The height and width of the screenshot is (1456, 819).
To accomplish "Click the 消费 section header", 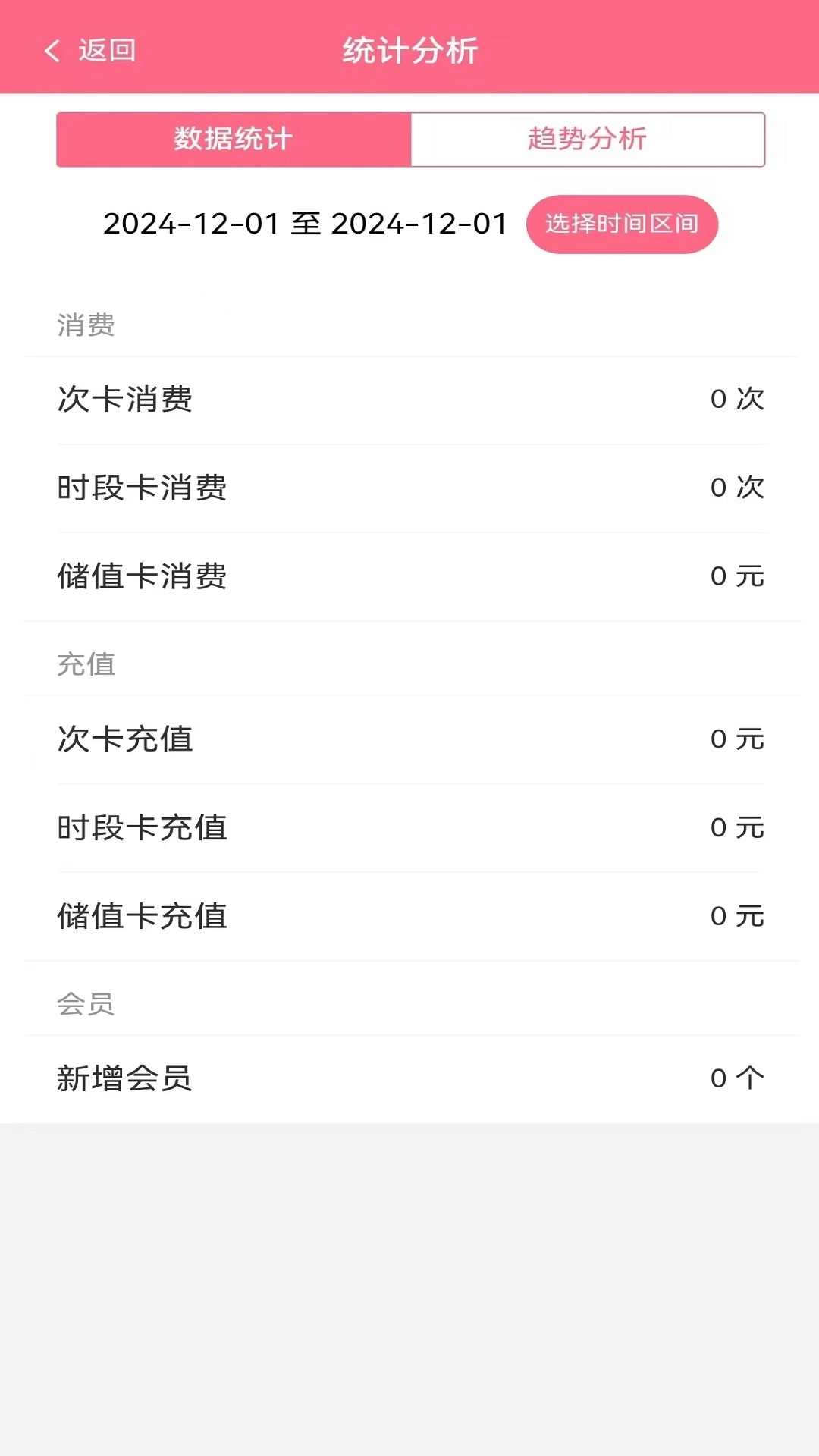I will pyautogui.click(x=86, y=326).
